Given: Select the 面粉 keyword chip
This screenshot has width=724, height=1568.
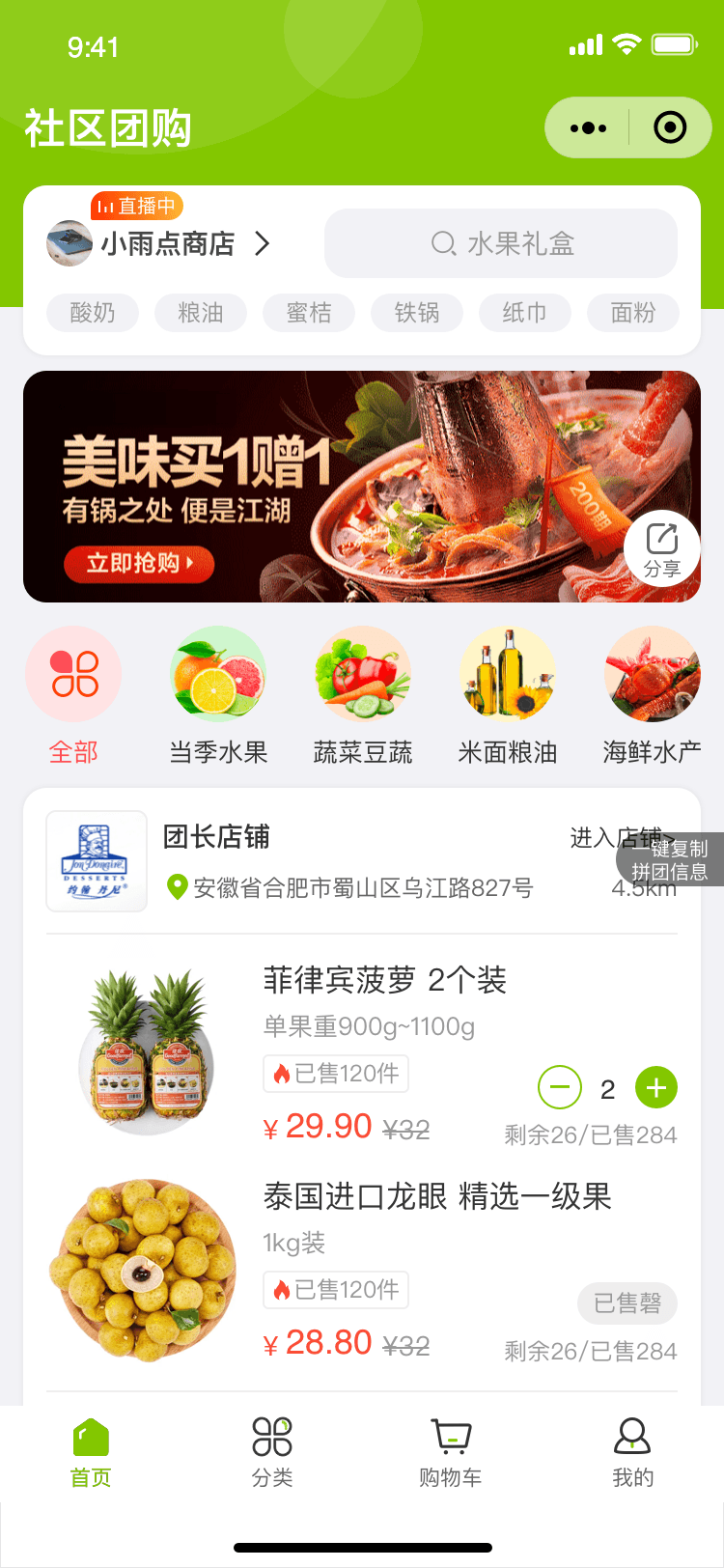Looking at the screenshot, I should click(632, 313).
